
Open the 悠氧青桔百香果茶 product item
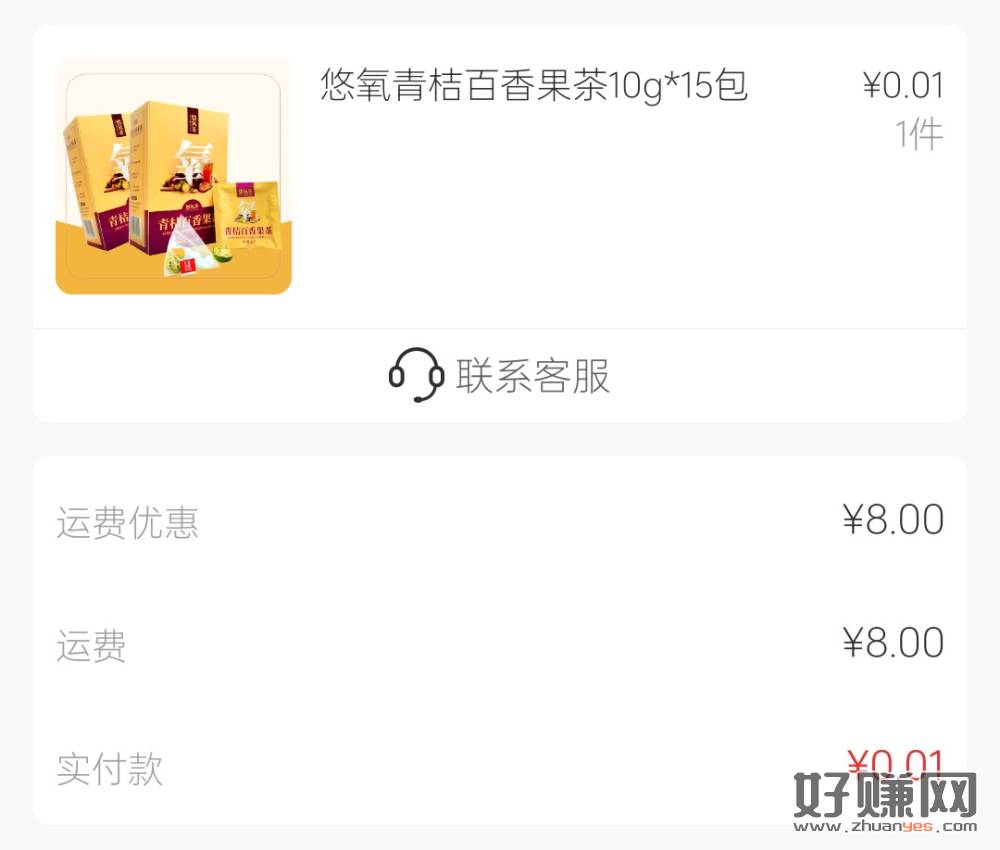click(532, 87)
